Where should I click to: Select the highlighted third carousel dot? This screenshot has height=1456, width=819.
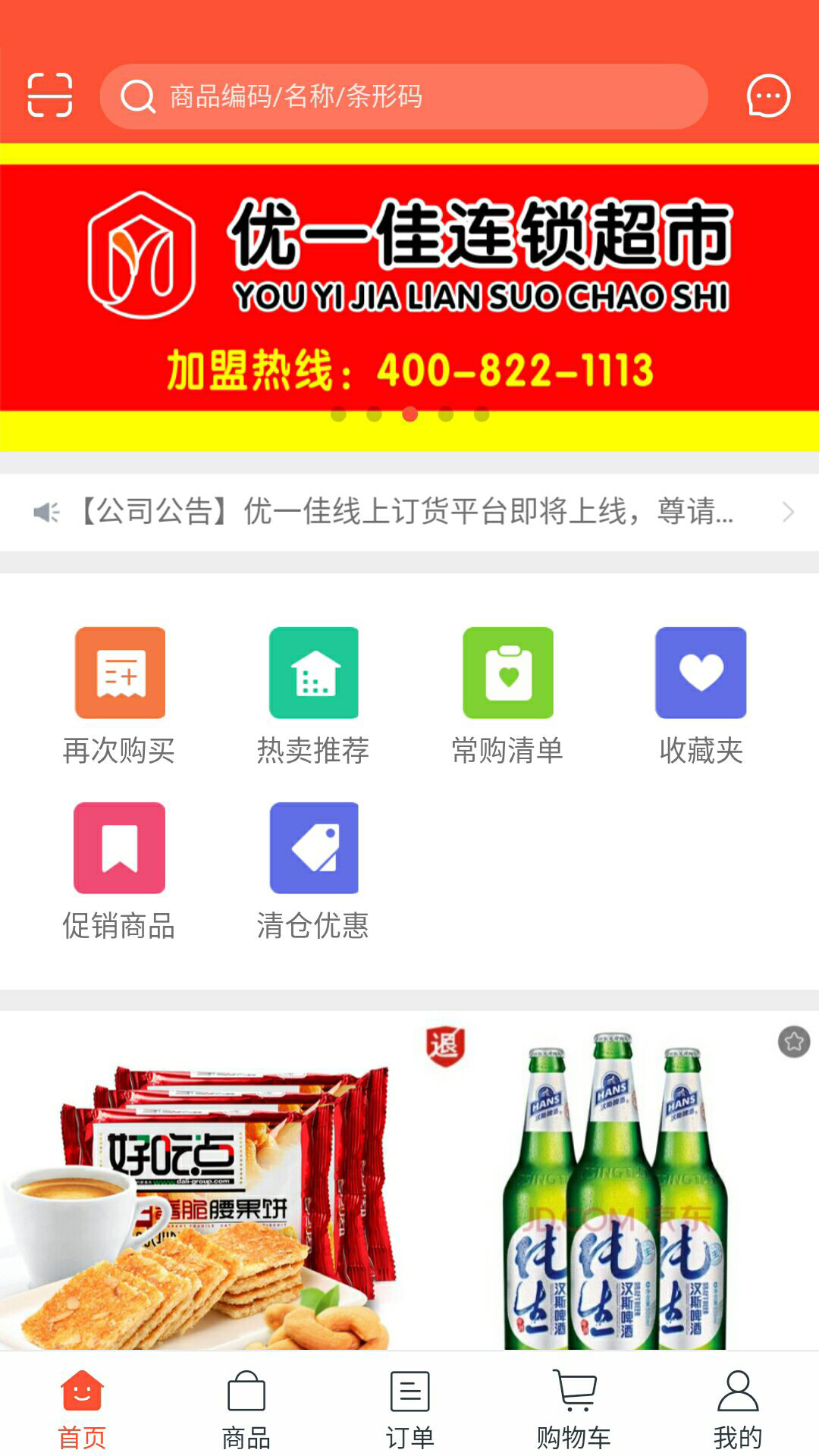409,414
